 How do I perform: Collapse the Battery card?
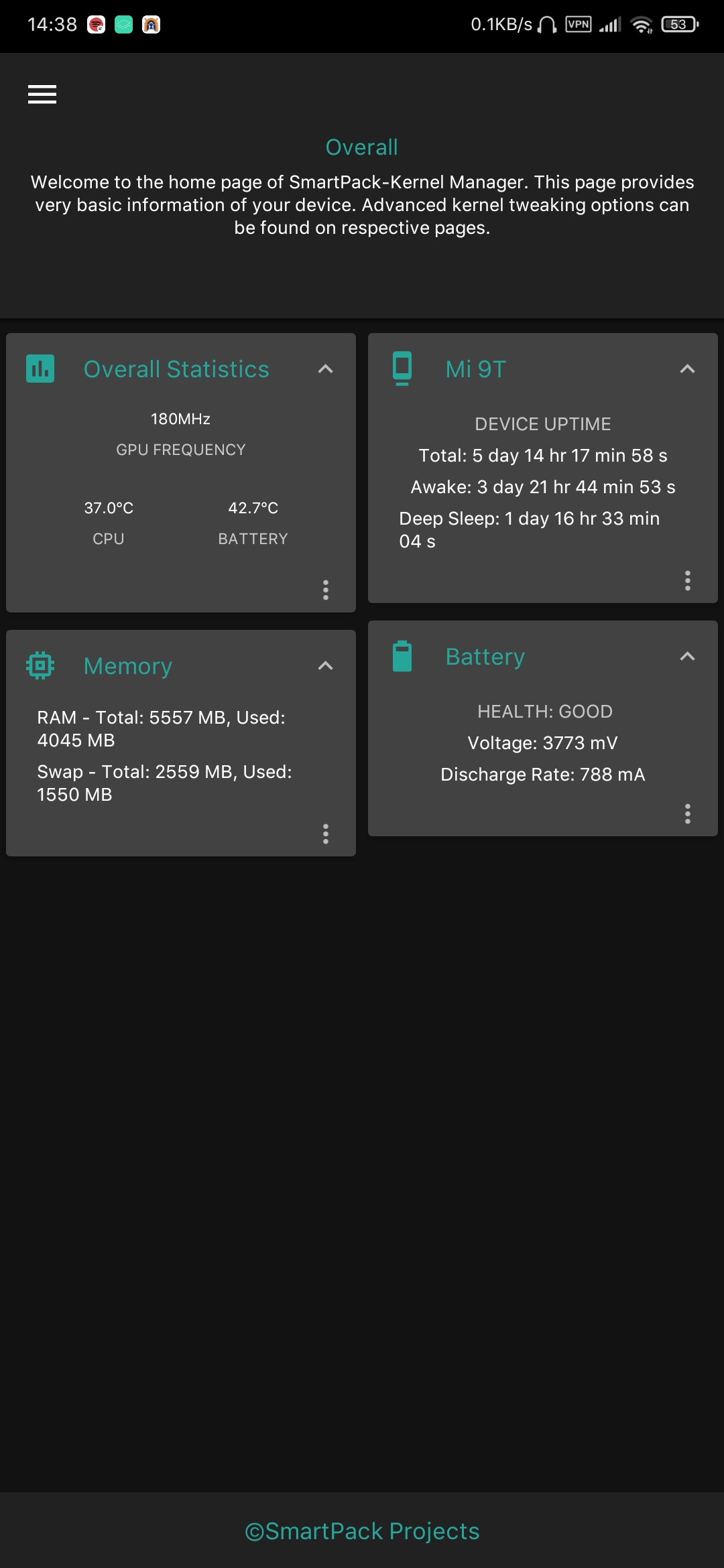coord(687,657)
